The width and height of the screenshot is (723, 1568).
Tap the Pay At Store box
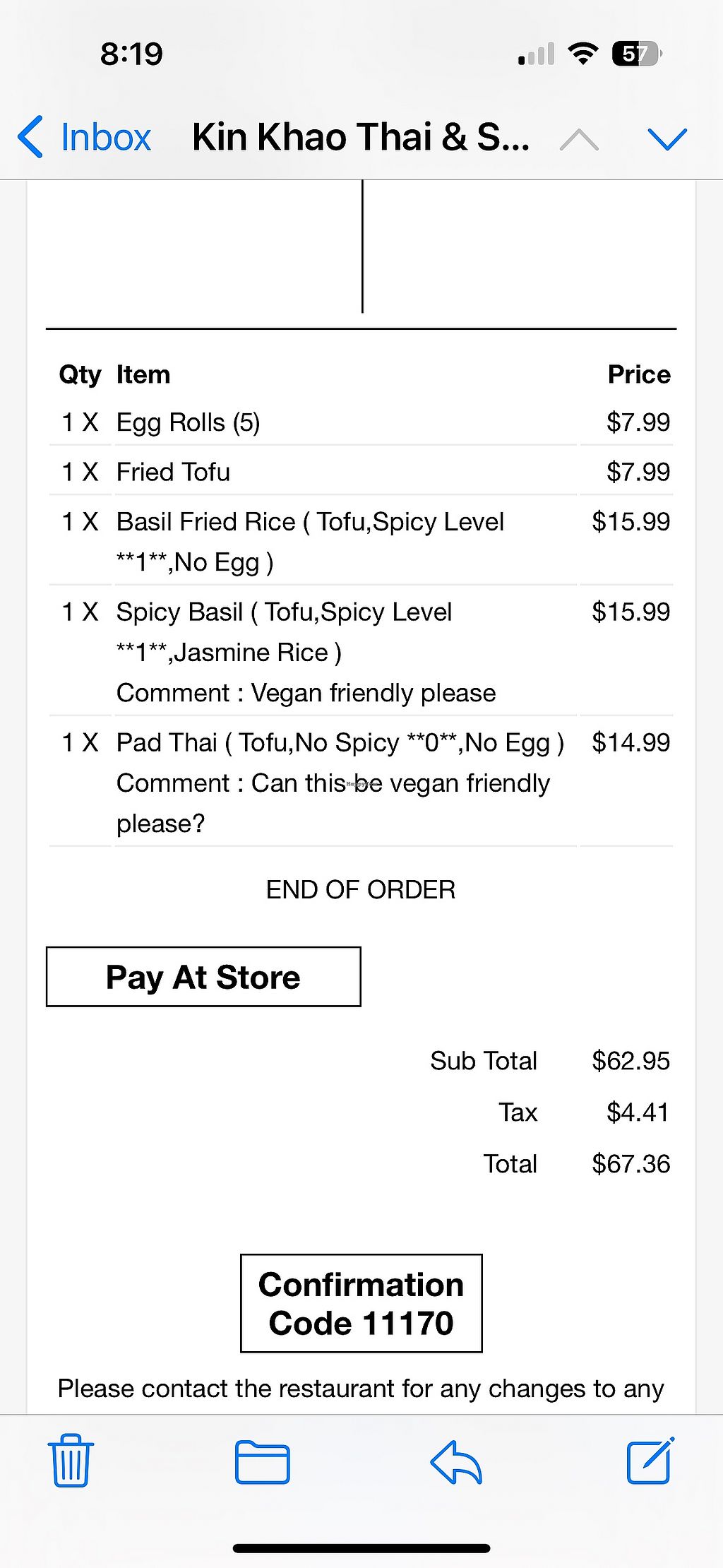pos(203,977)
